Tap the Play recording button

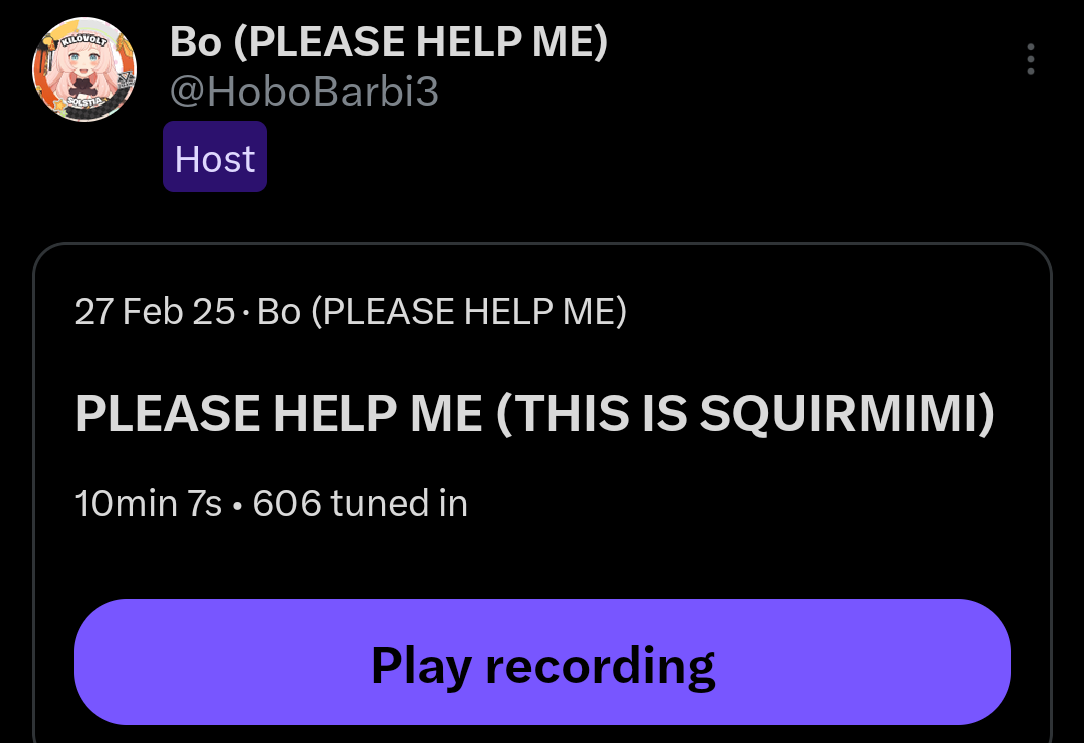542,664
